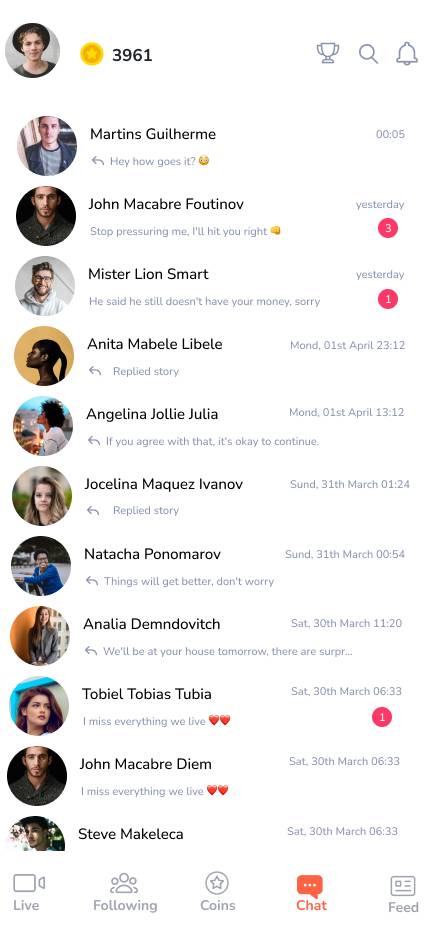Image resolution: width=428 pixels, height=926 pixels.
Task: Open the notifications bell
Action: click(x=407, y=54)
